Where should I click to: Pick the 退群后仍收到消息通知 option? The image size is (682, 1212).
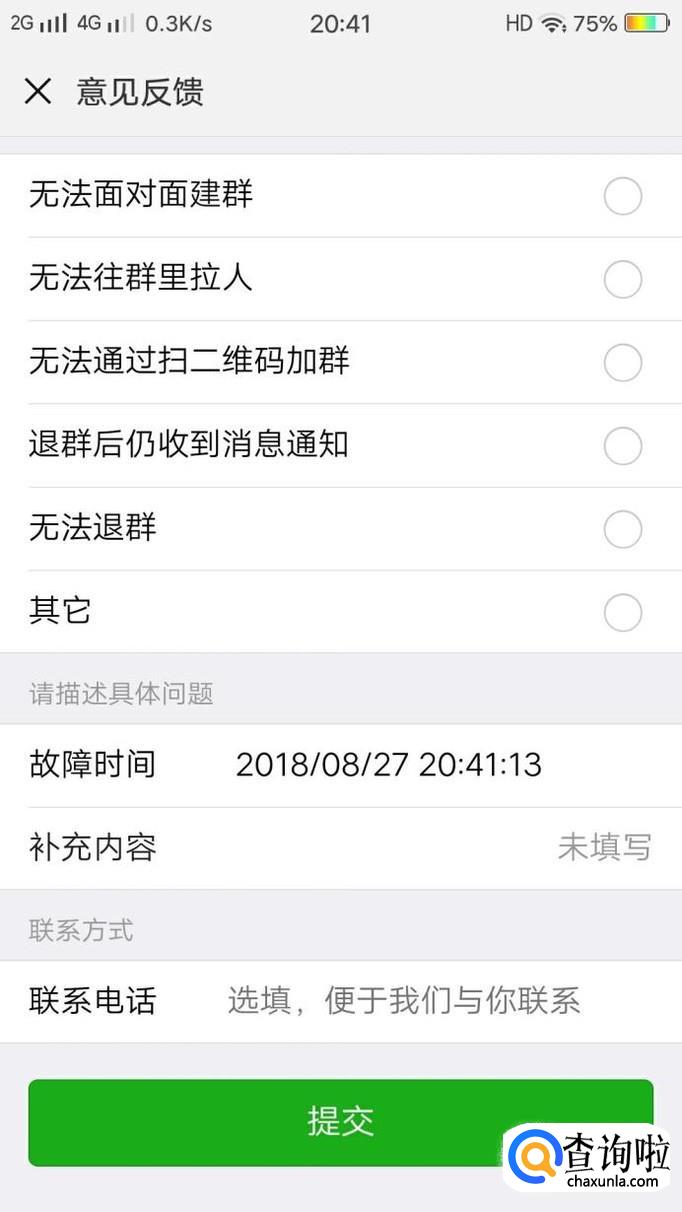(x=622, y=445)
